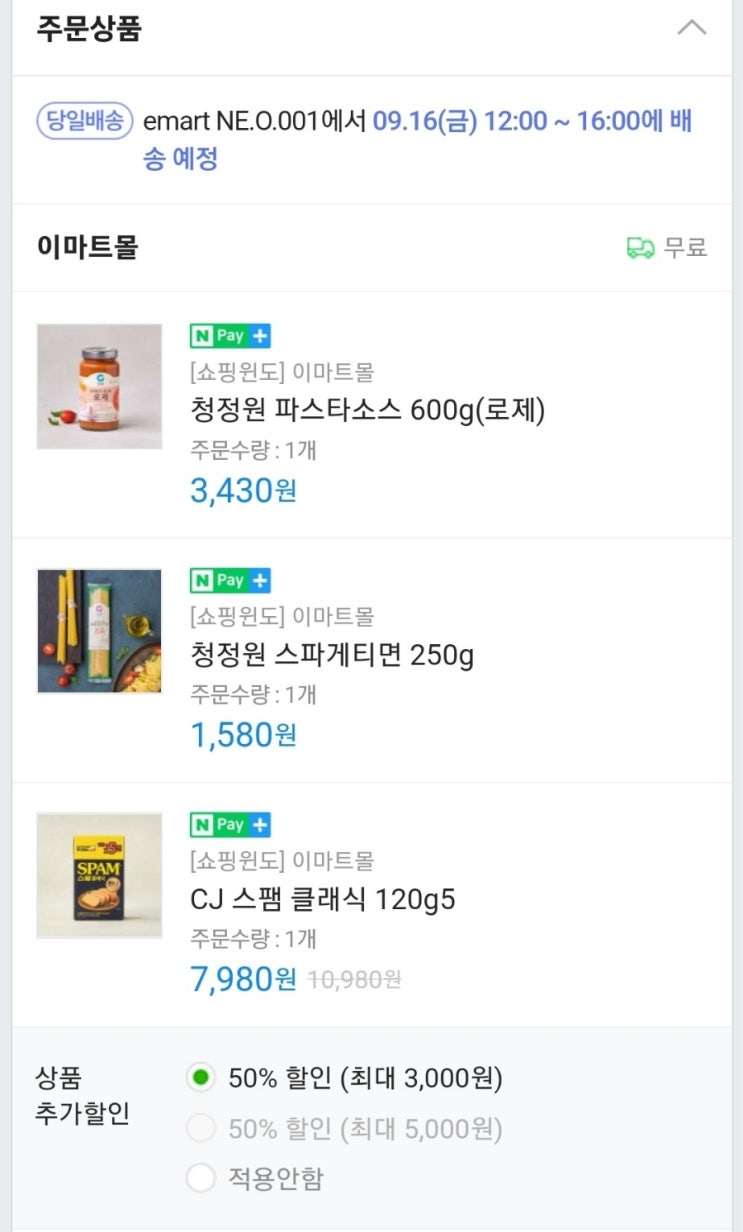Open the 청정원 스파게티면 250g product
The height and width of the screenshot is (1232, 743).
click(332, 655)
